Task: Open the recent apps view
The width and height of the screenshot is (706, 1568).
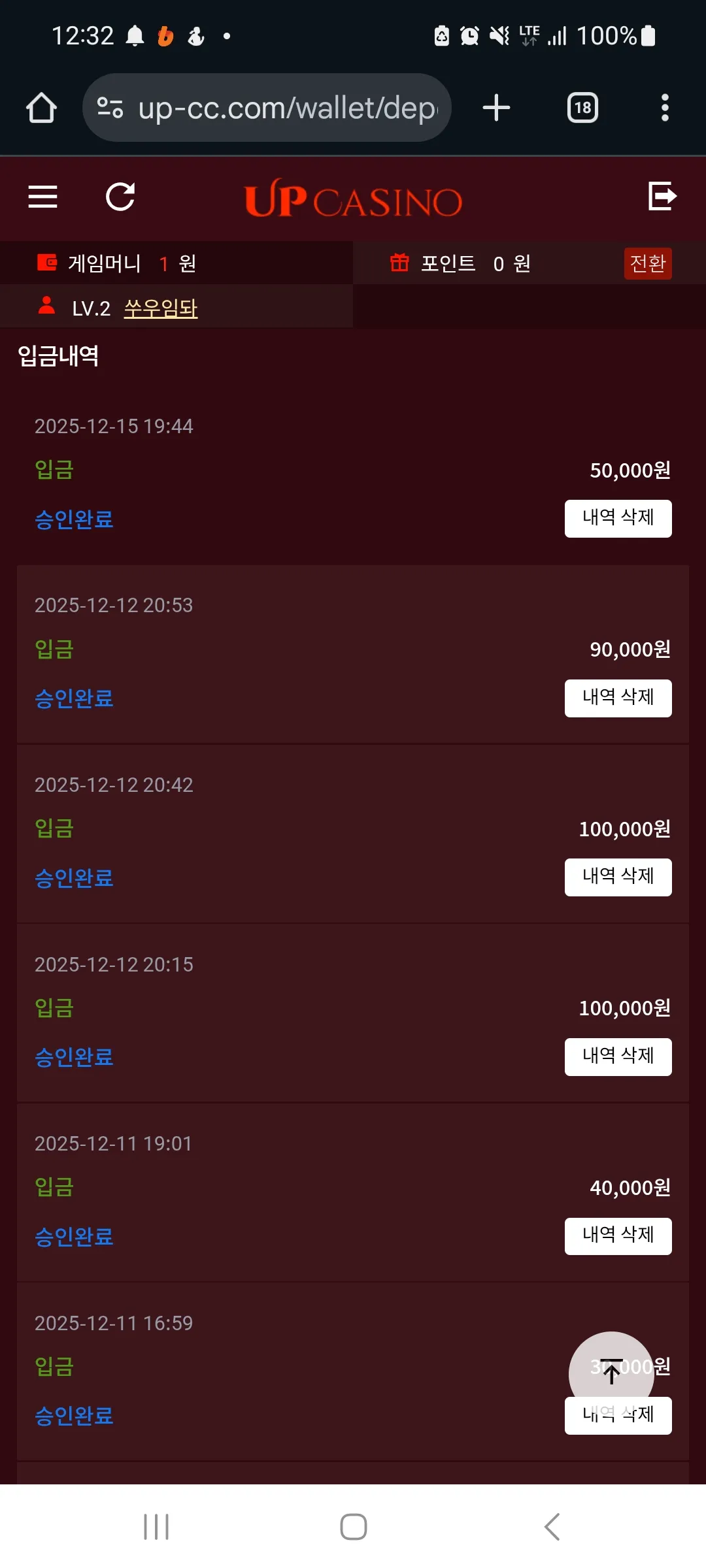Action: [156, 1527]
